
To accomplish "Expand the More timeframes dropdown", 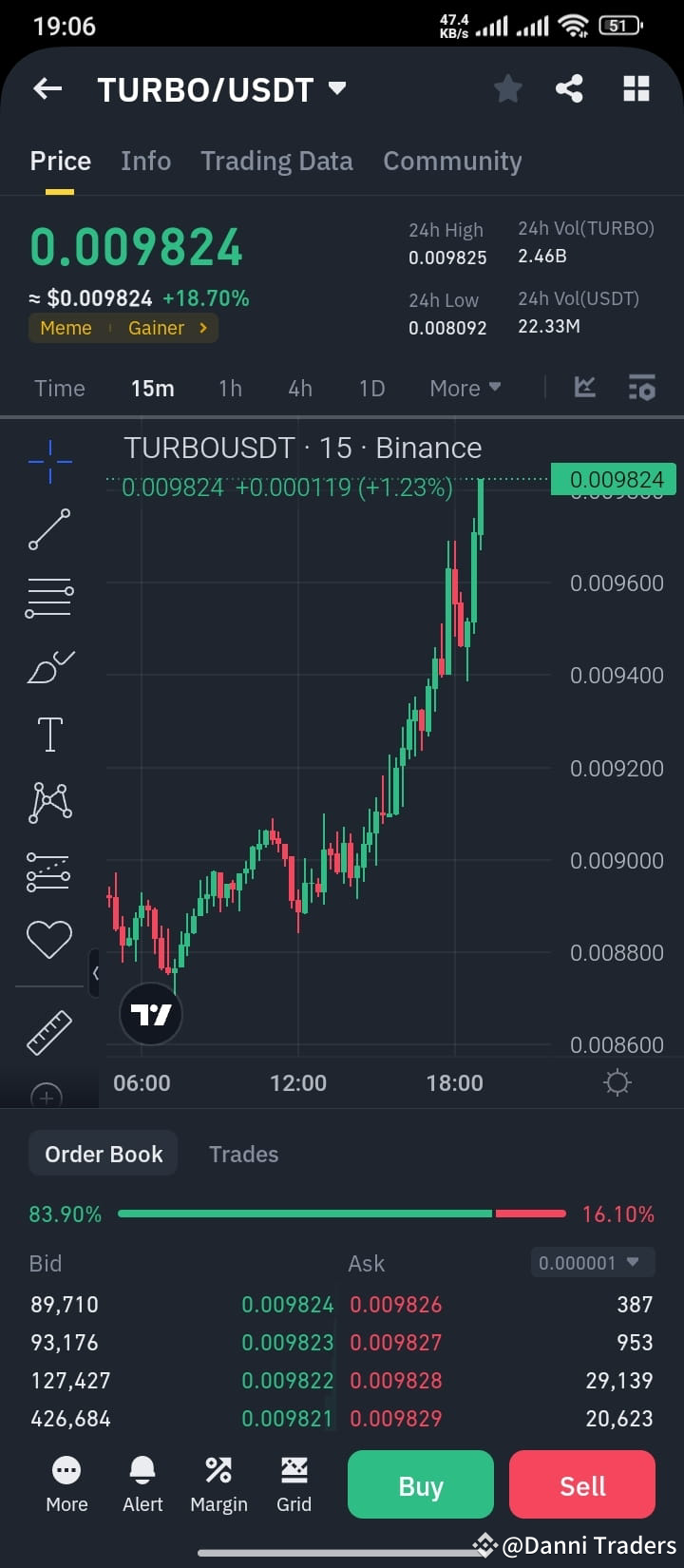I will (464, 388).
